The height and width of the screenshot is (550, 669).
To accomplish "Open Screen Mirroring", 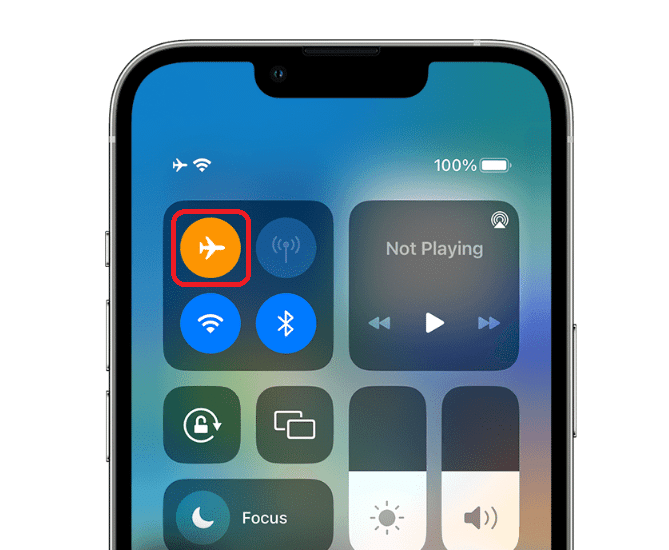I will [295, 425].
